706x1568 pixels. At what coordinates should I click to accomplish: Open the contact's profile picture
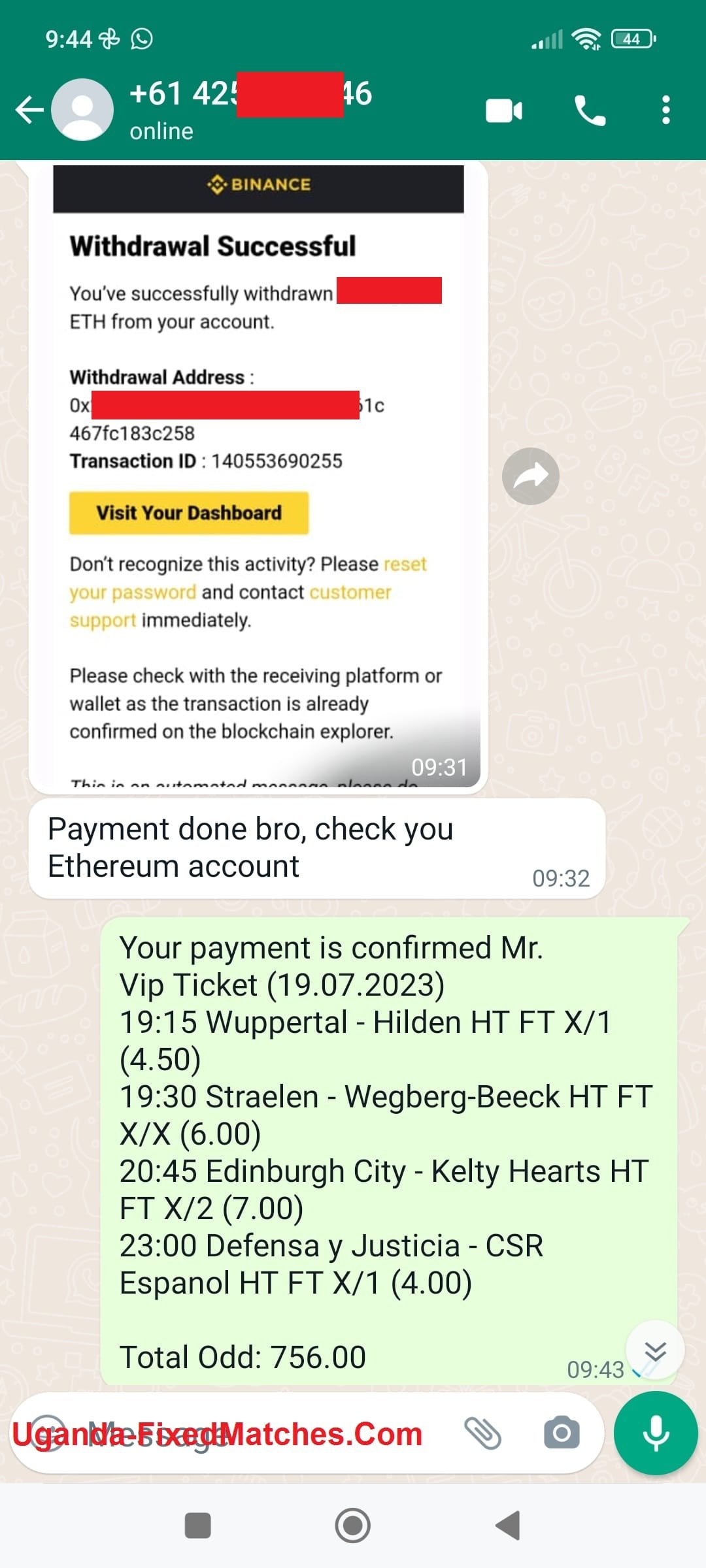[82, 110]
